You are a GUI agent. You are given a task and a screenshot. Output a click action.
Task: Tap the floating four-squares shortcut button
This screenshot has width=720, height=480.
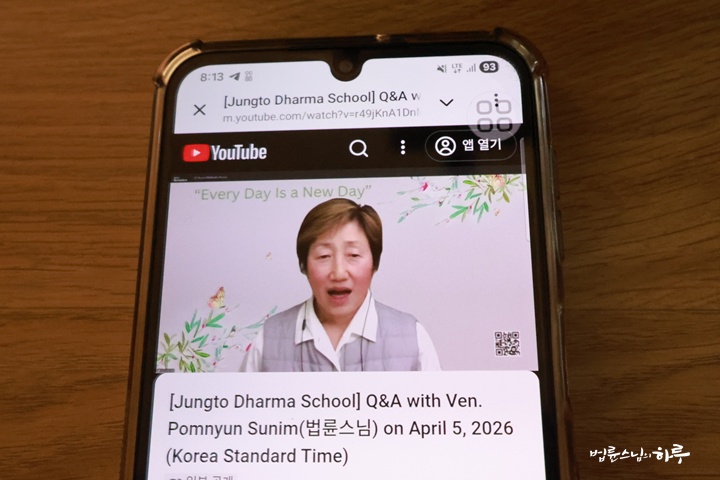point(493,118)
